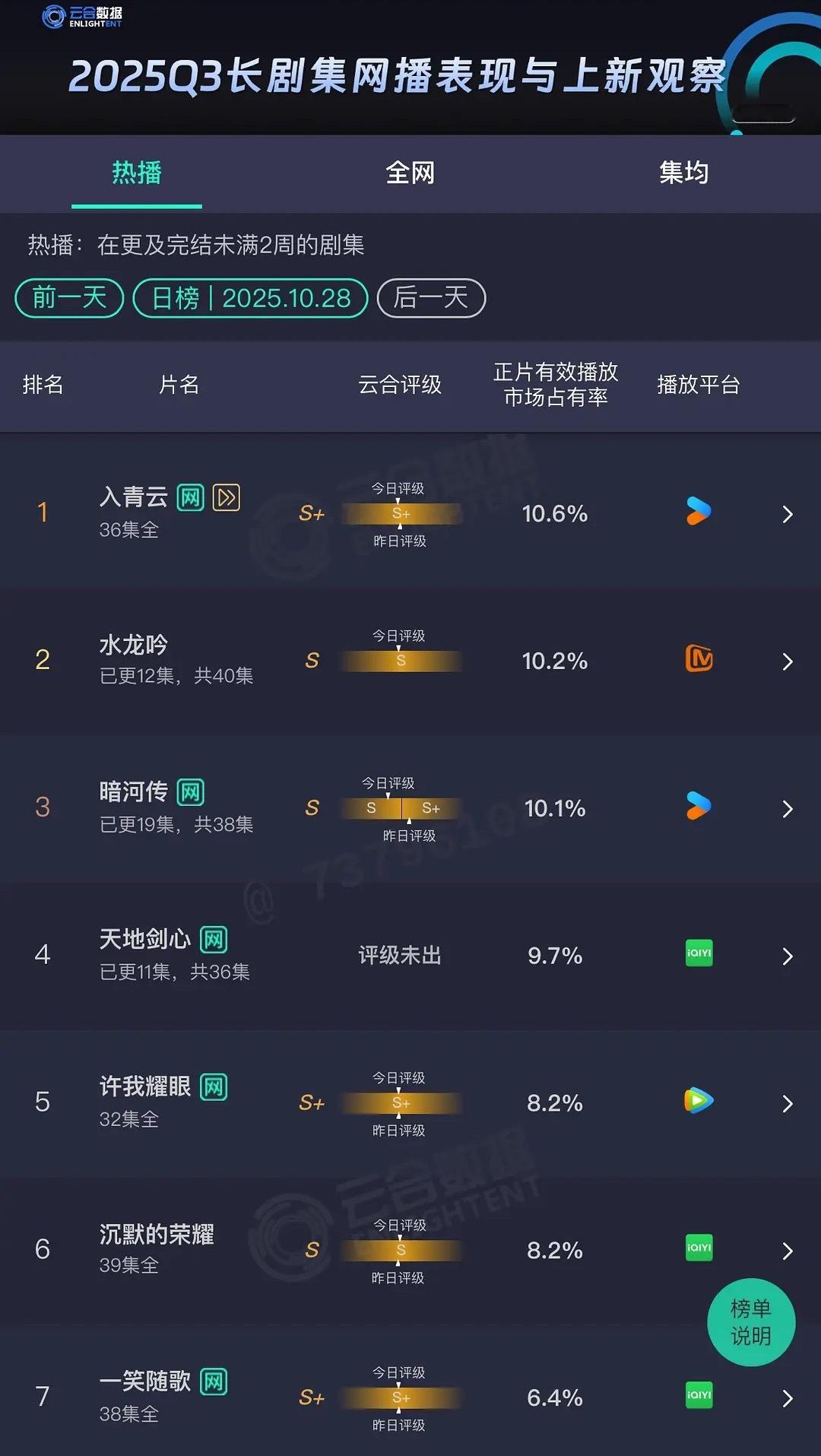Screen dimensions: 821x1456
Task: Click the fast-forward badge next to 入青云
Action: pos(227,498)
